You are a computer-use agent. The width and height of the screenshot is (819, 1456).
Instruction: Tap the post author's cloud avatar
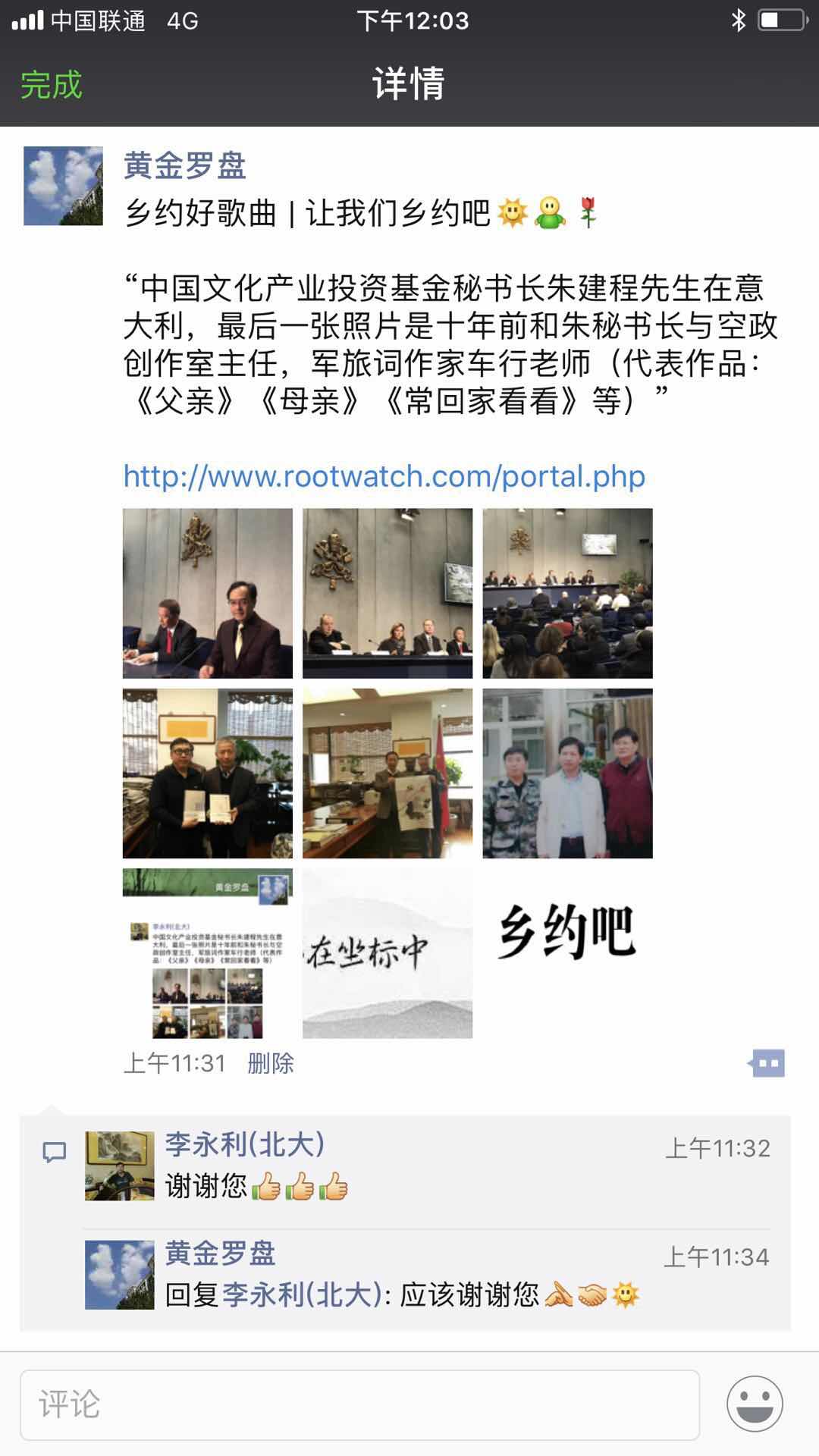coord(63,186)
